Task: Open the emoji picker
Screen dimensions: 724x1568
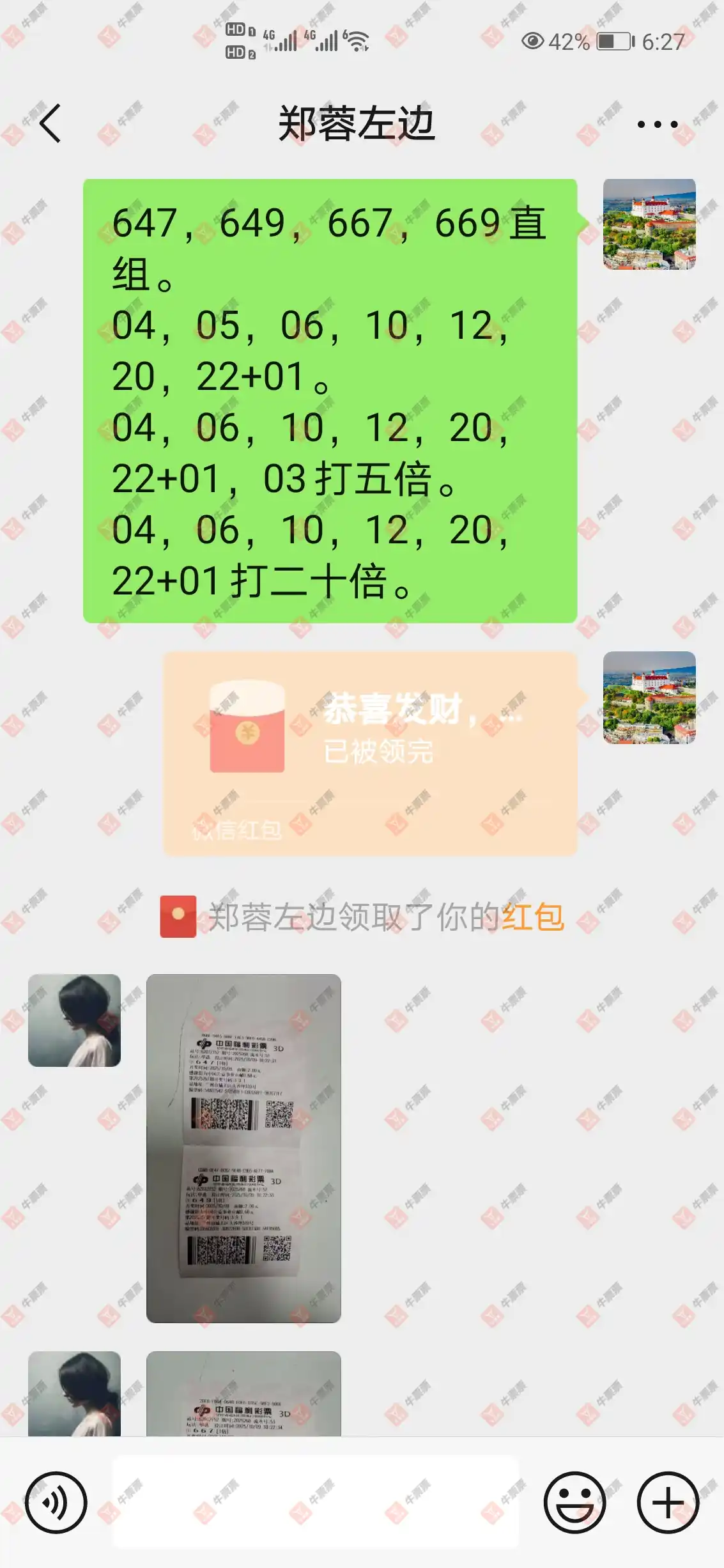Action: tap(574, 1502)
